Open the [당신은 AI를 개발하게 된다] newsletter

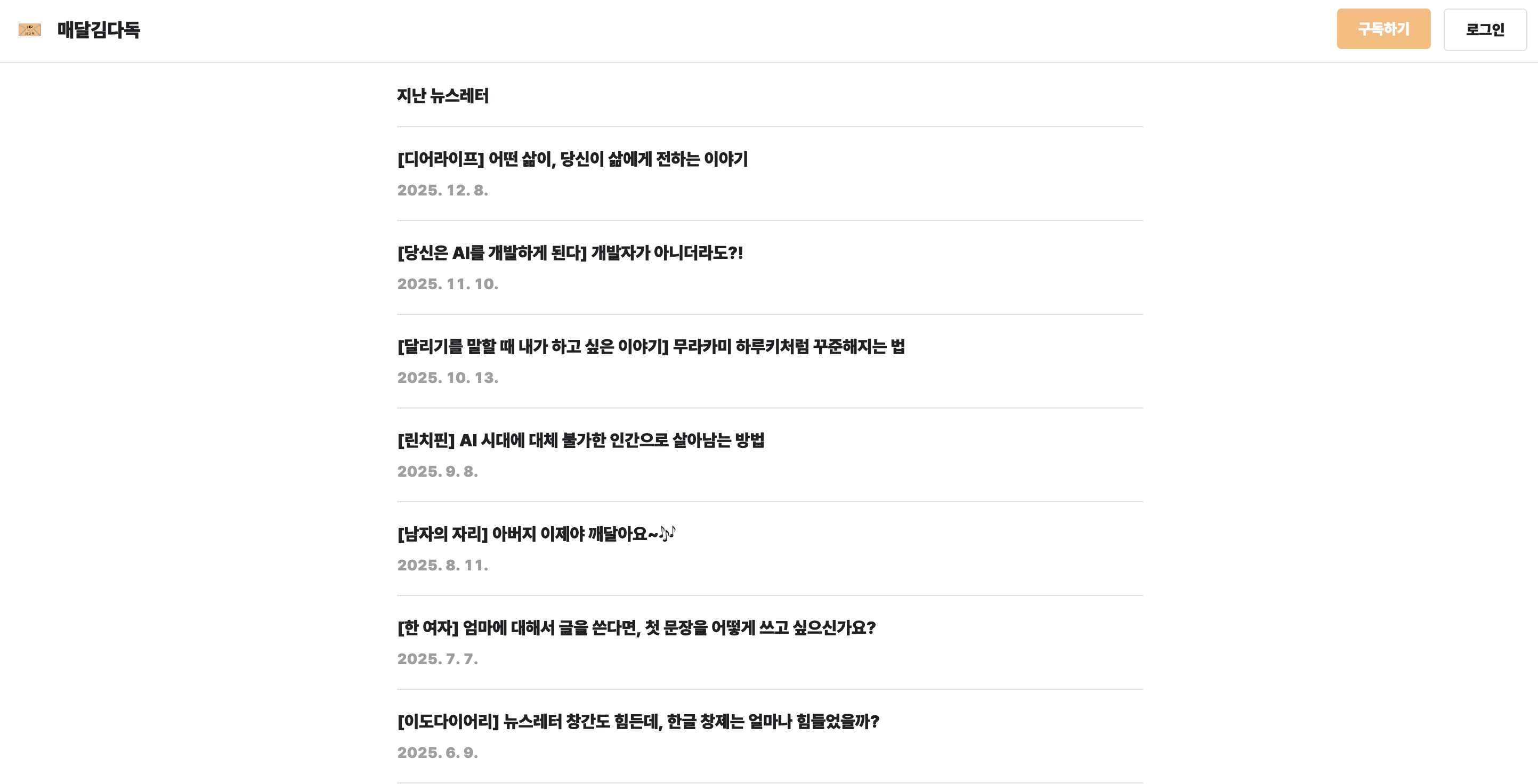(x=570, y=252)
